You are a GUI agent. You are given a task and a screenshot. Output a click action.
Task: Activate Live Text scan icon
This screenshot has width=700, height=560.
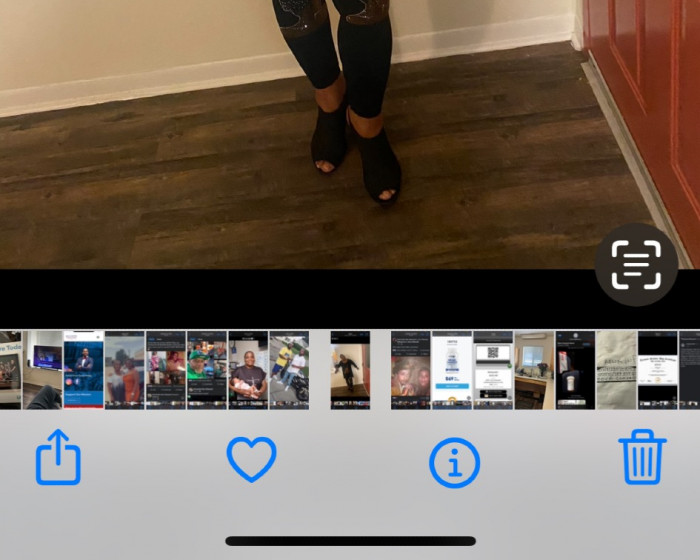[x=636, y=264]
